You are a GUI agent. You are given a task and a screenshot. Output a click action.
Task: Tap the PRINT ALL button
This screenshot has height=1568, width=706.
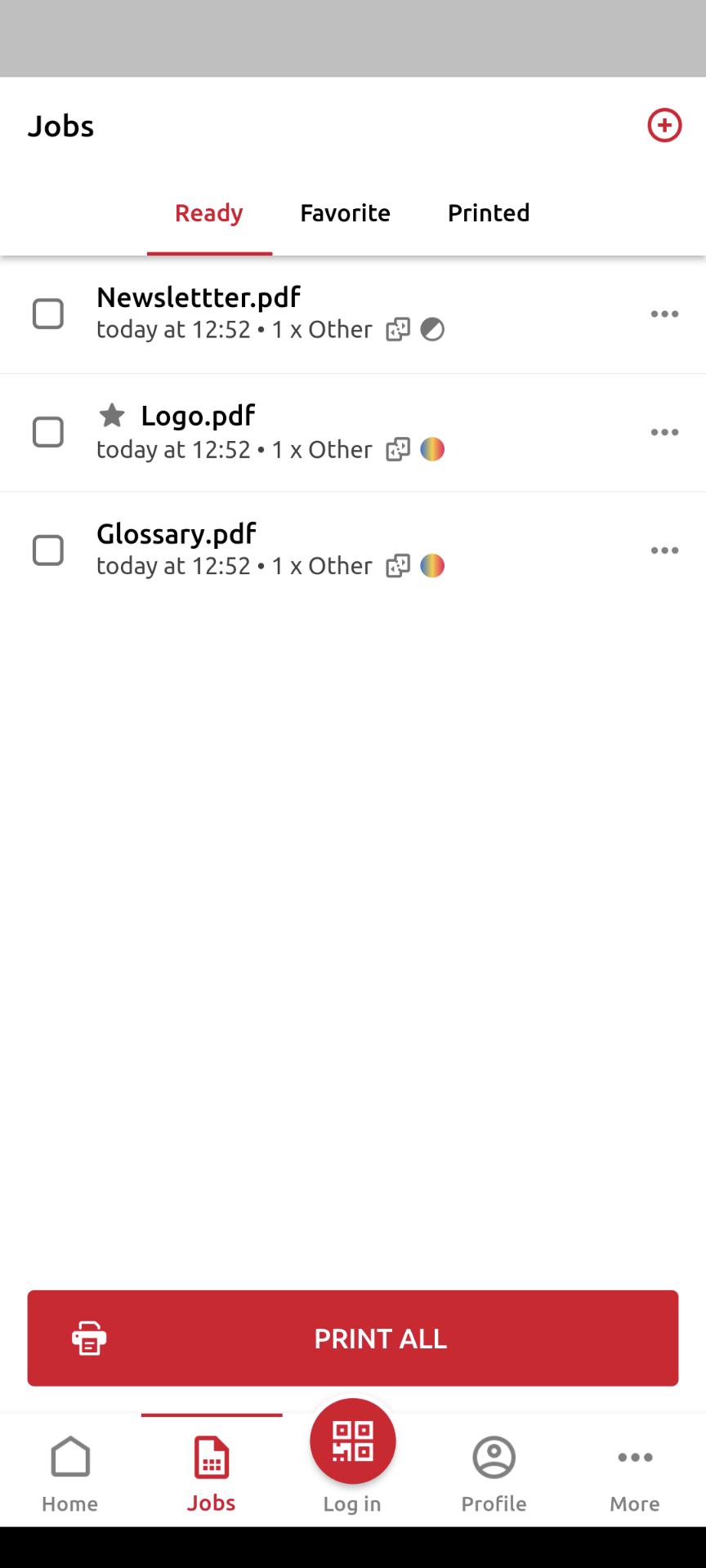coord(352,1338)
